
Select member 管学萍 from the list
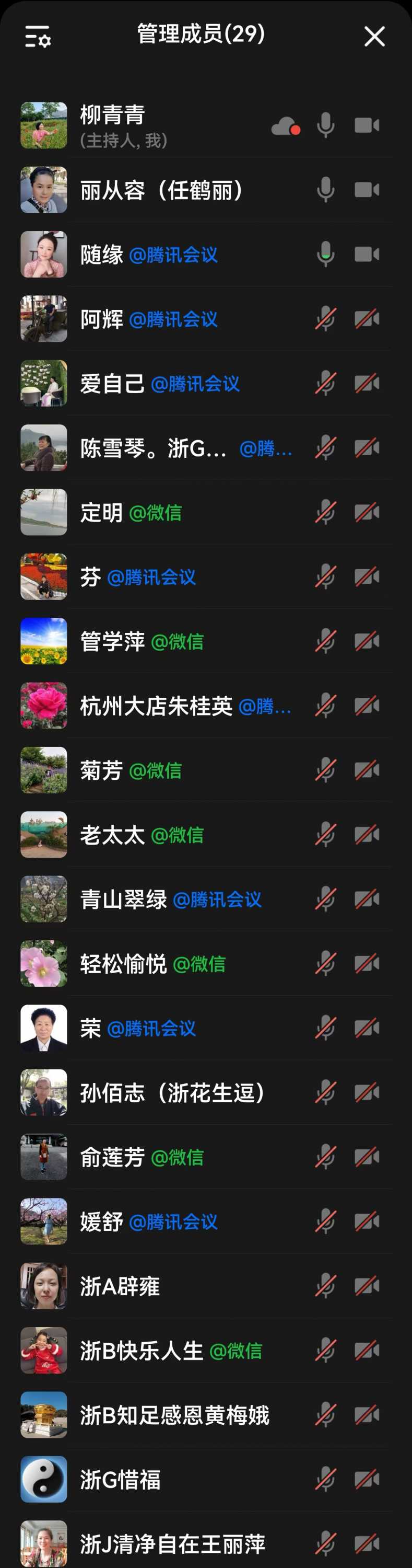coord(141,641)
